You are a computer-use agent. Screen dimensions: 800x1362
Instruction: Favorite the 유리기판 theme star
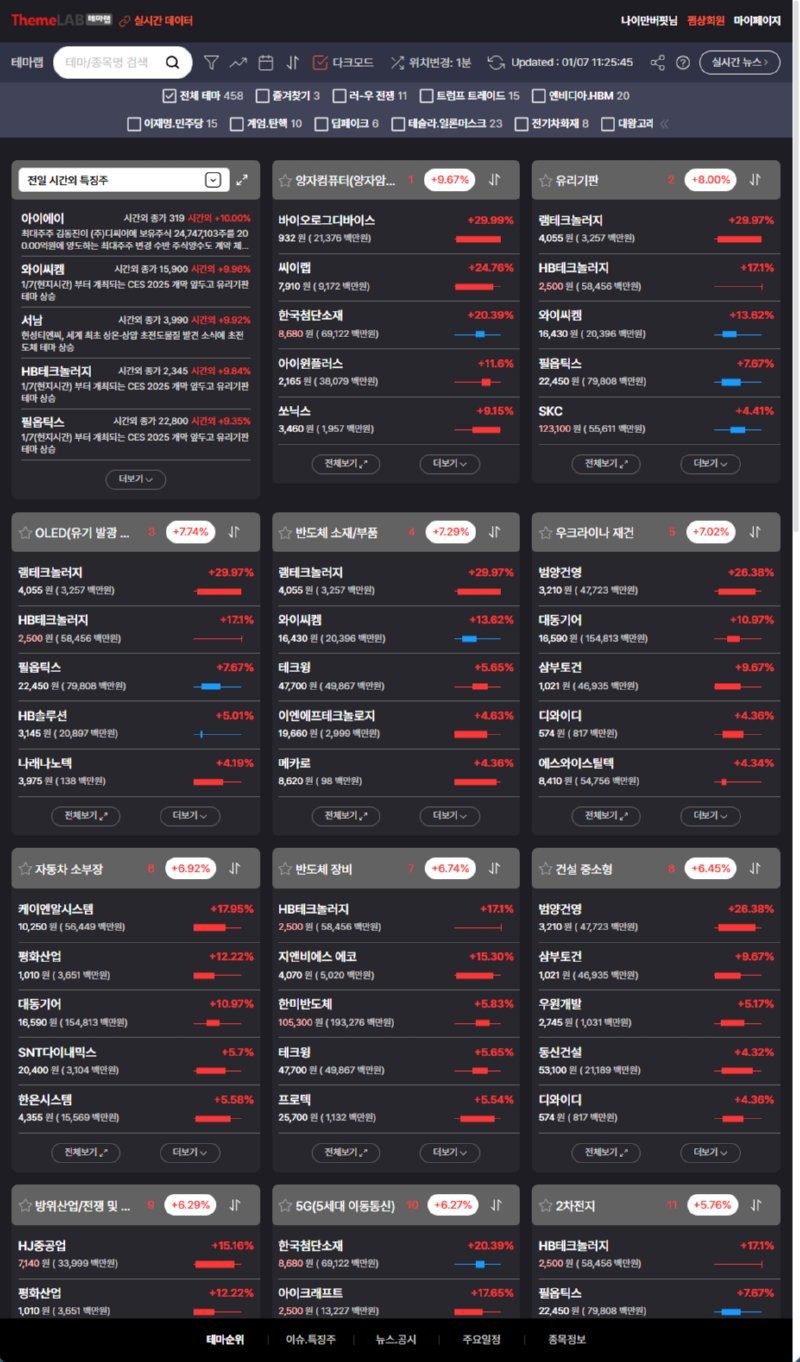coord(546,180)
